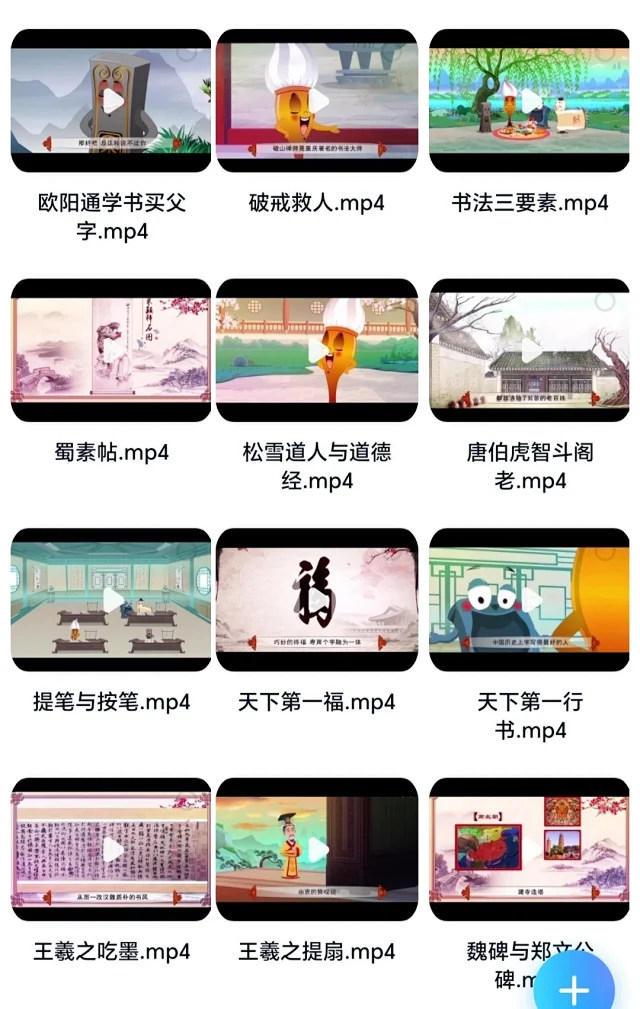This screenshot has height=1009, width=640.
Task: Play the 王羲之吃墨.mp4 video
Action: click(111, 849)
